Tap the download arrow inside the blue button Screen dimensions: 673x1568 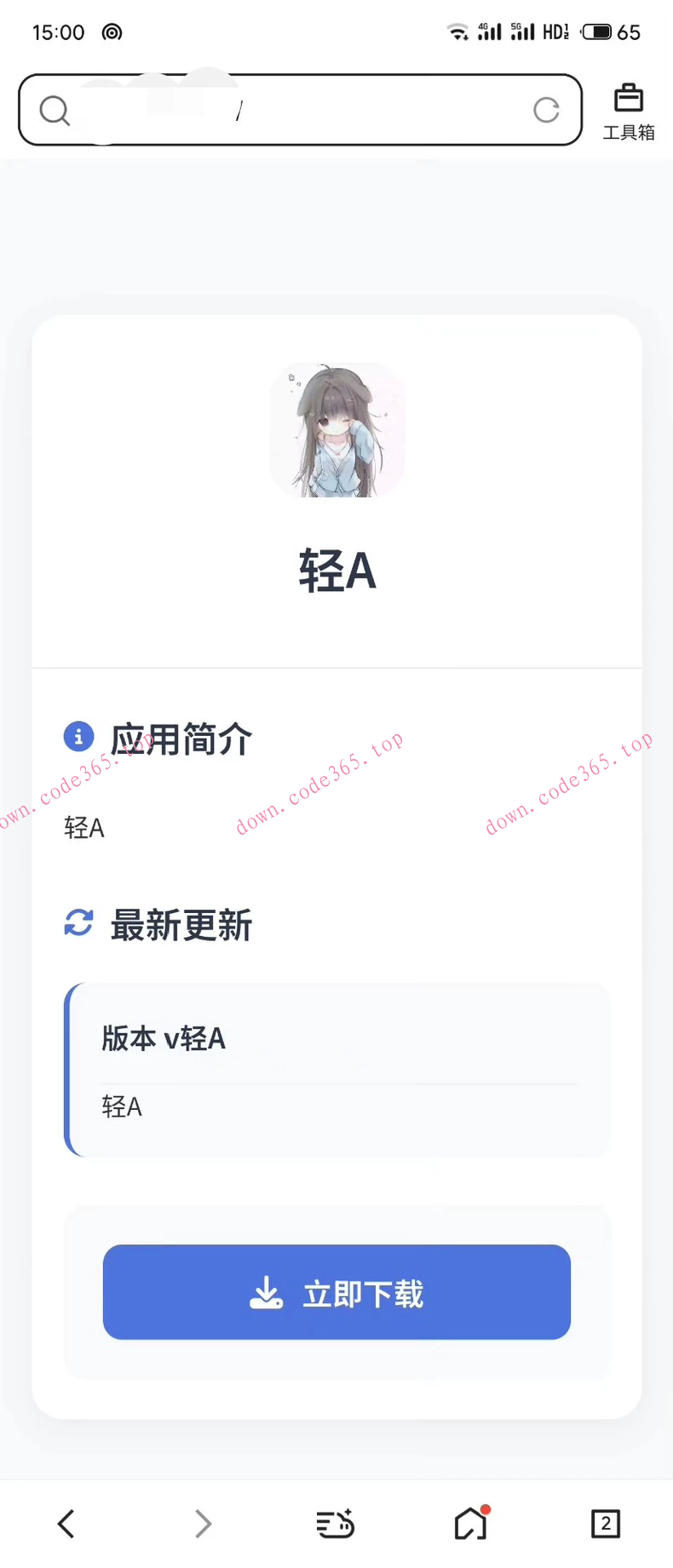[x=267, y=1292]
